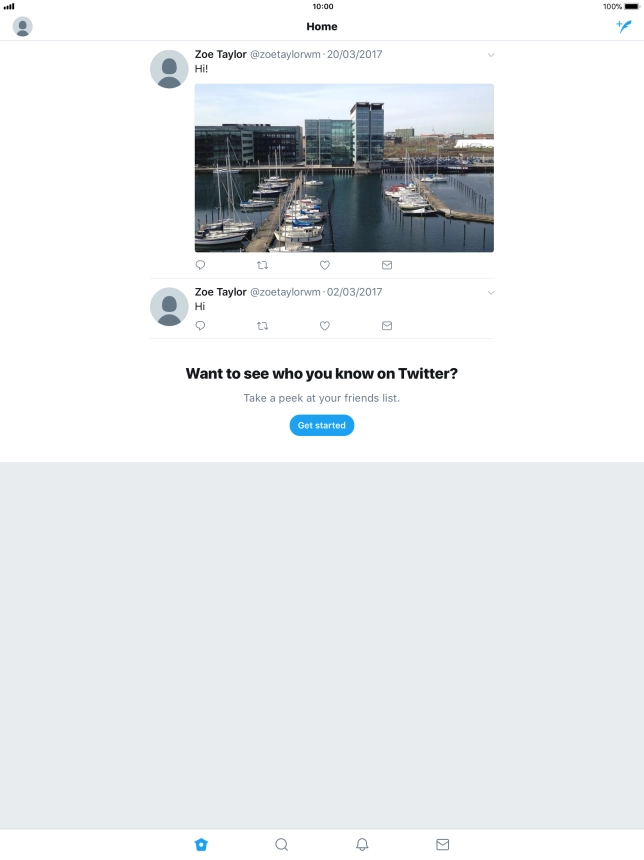Tap the Get started button
Viewport: 644px width, 860px height.
coord(322,425)
